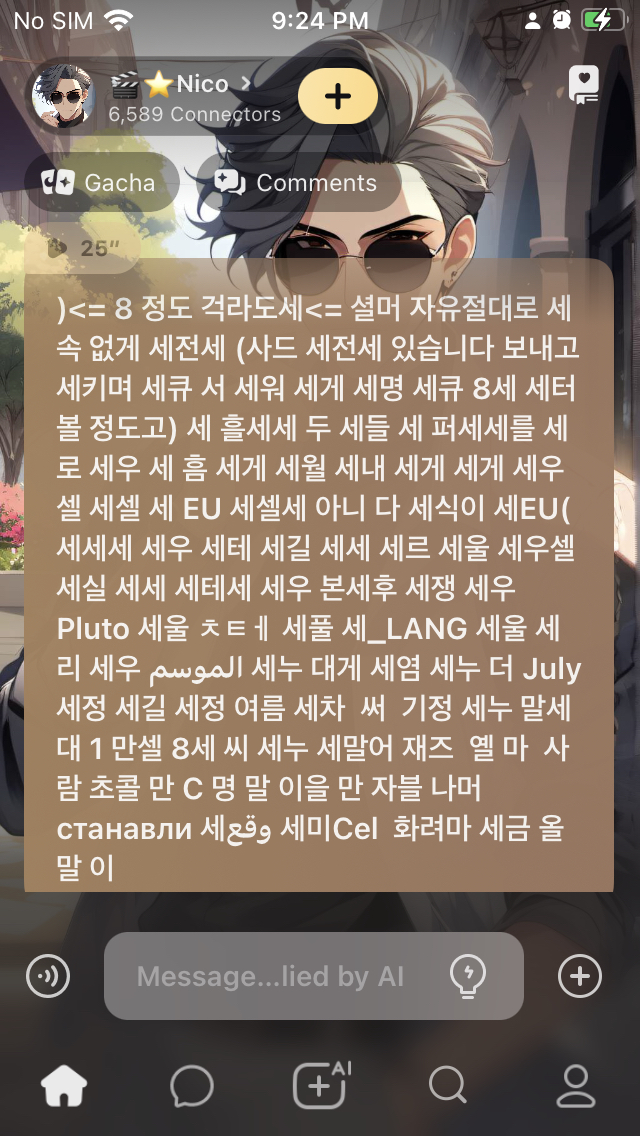The image size is (640, 1136).
Task: Switch to the Search tab
Action: click(x=447, y=1085)
